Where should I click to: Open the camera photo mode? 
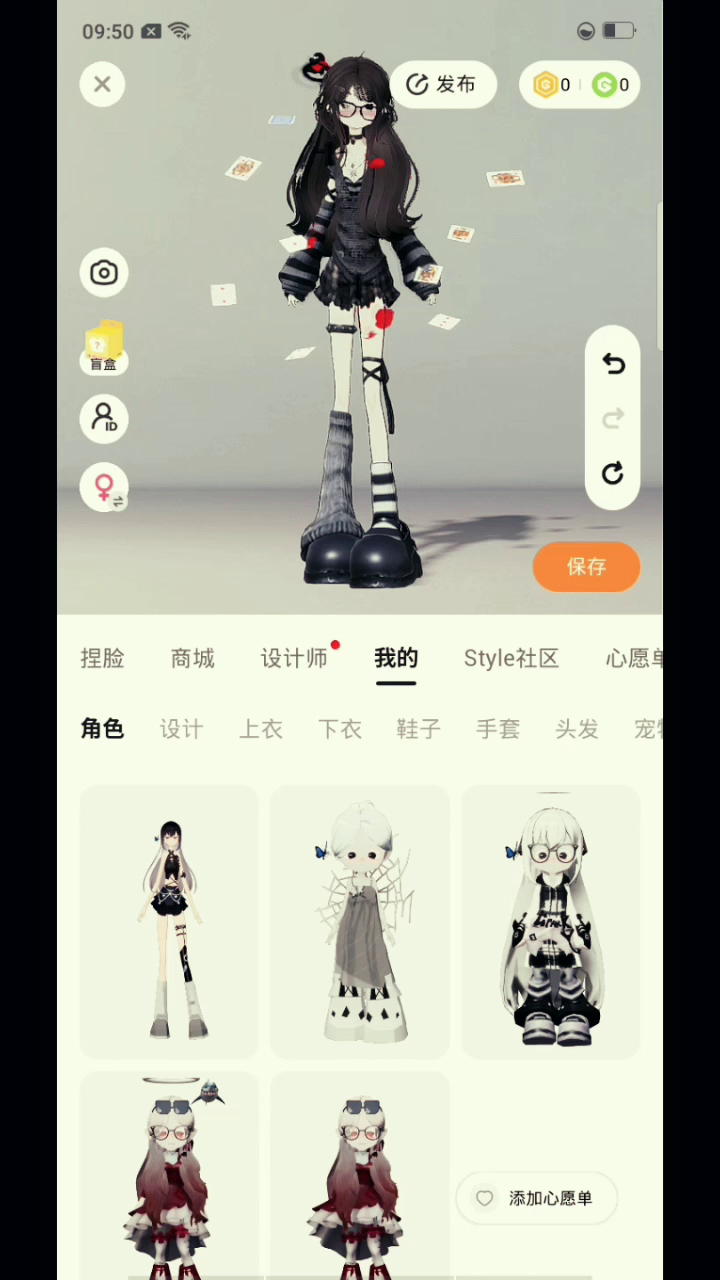[x=104, y=273]
